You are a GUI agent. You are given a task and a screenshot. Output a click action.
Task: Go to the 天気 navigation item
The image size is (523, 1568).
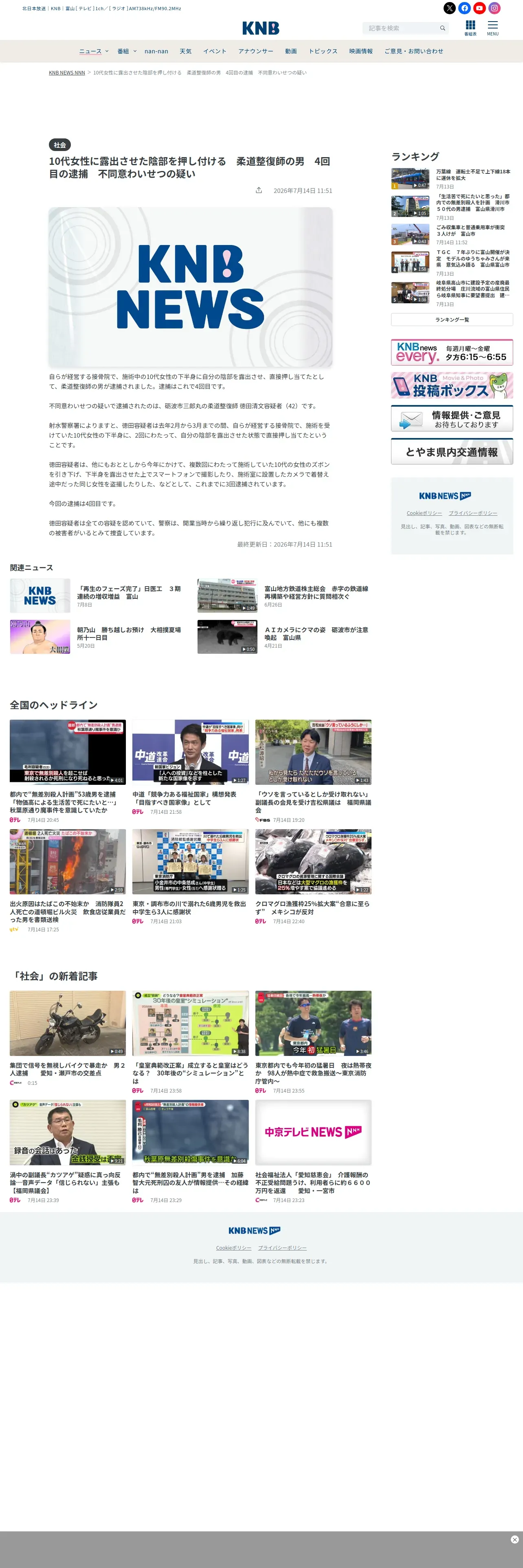[186, 51]
